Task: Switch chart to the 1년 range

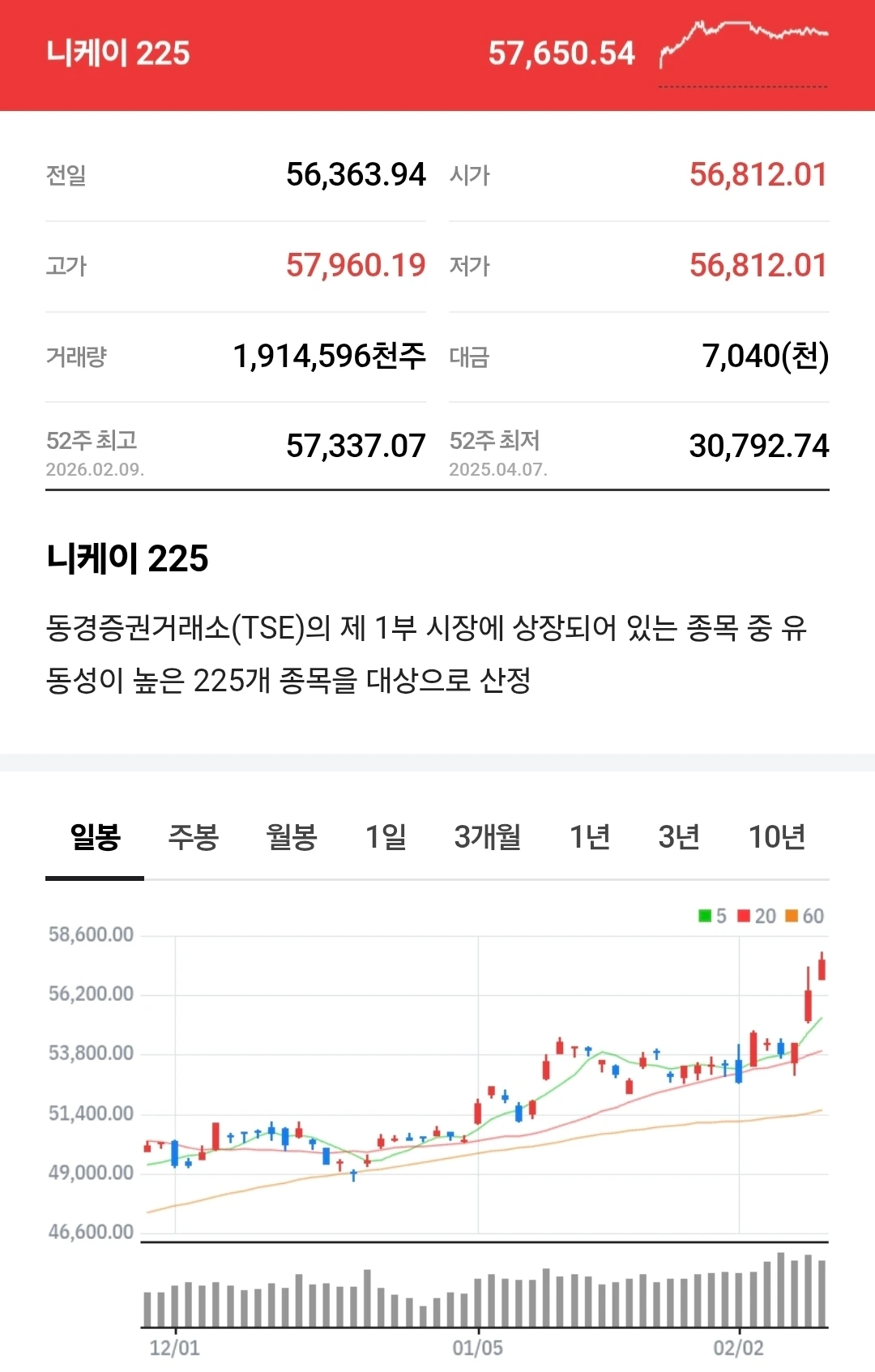Action: 589,837
